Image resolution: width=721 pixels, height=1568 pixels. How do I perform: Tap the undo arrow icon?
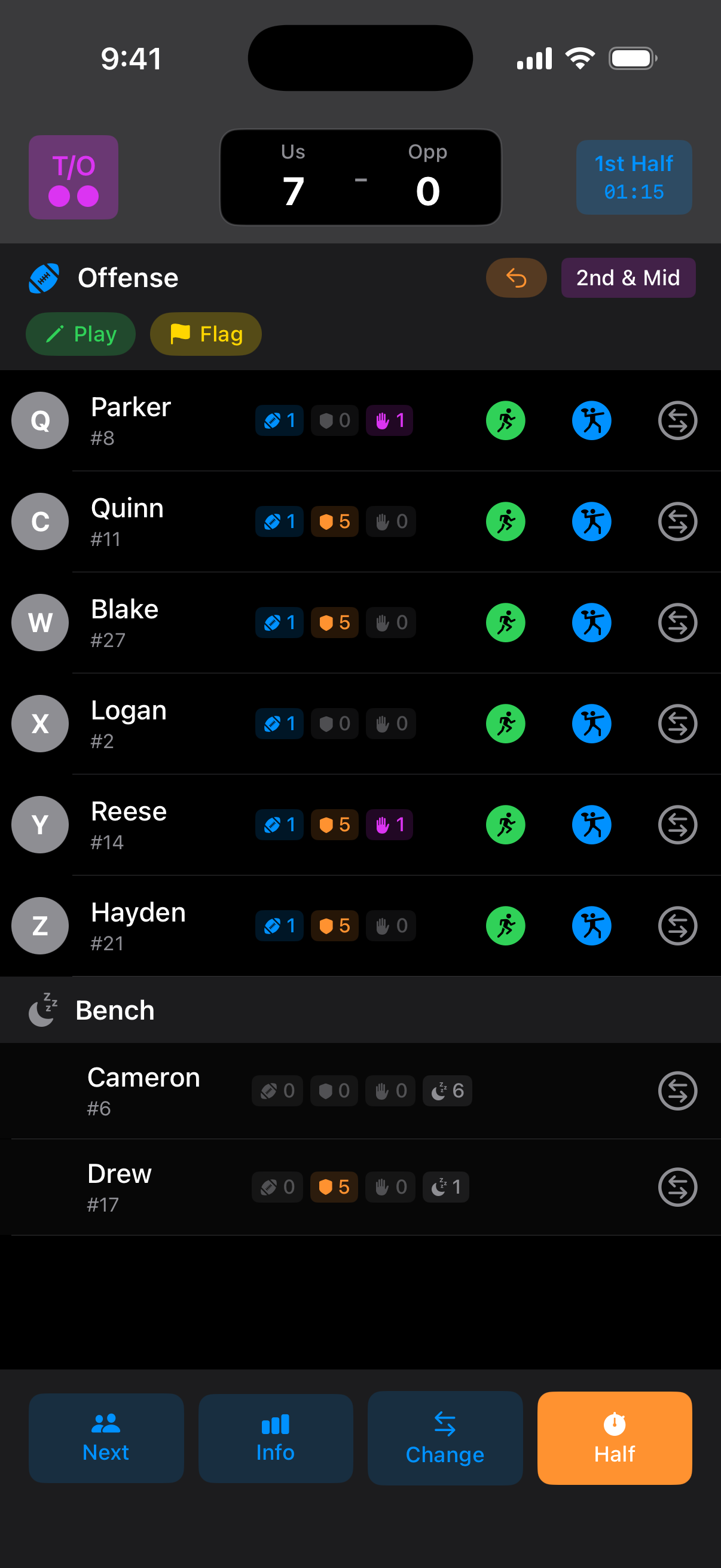pos(516,277)
